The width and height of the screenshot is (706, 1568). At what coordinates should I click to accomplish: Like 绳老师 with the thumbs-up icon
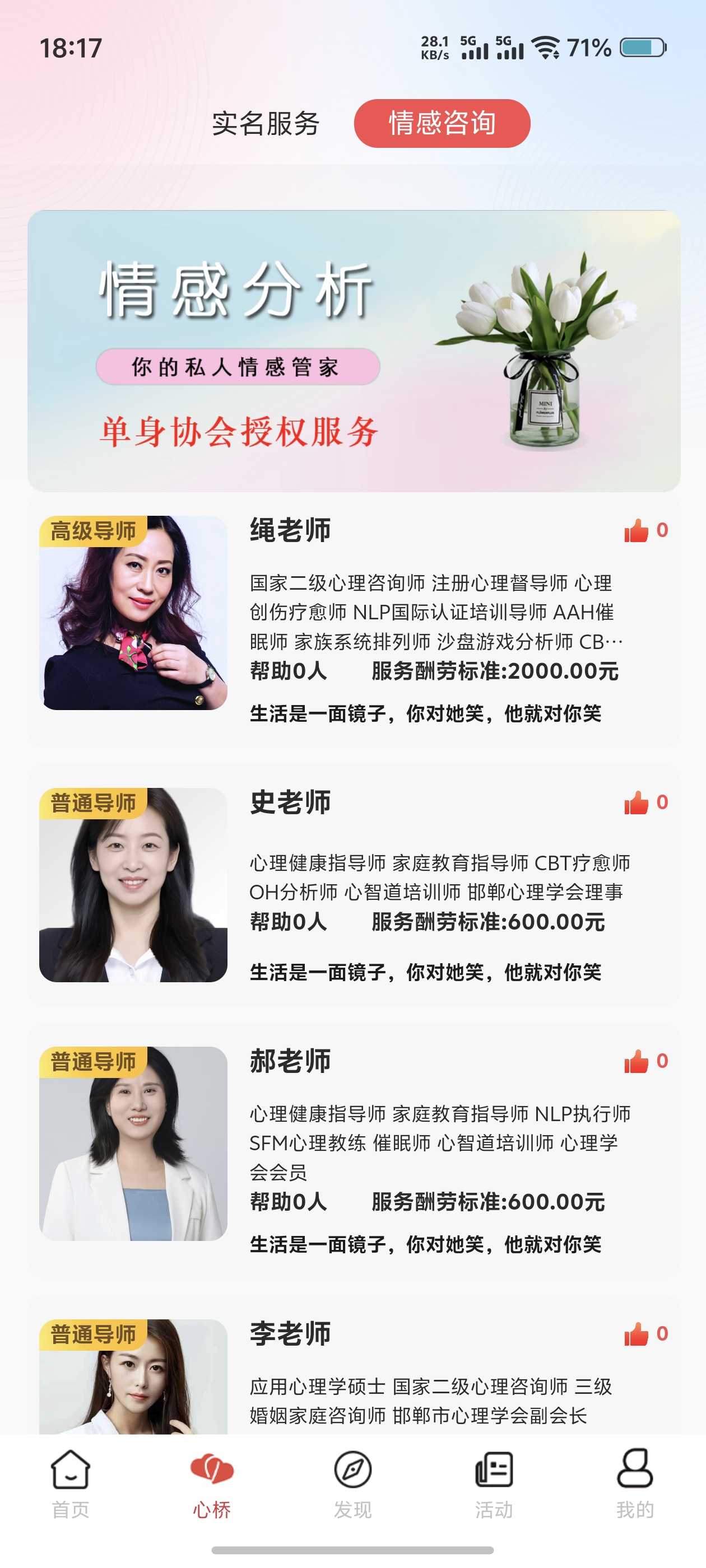636,531
